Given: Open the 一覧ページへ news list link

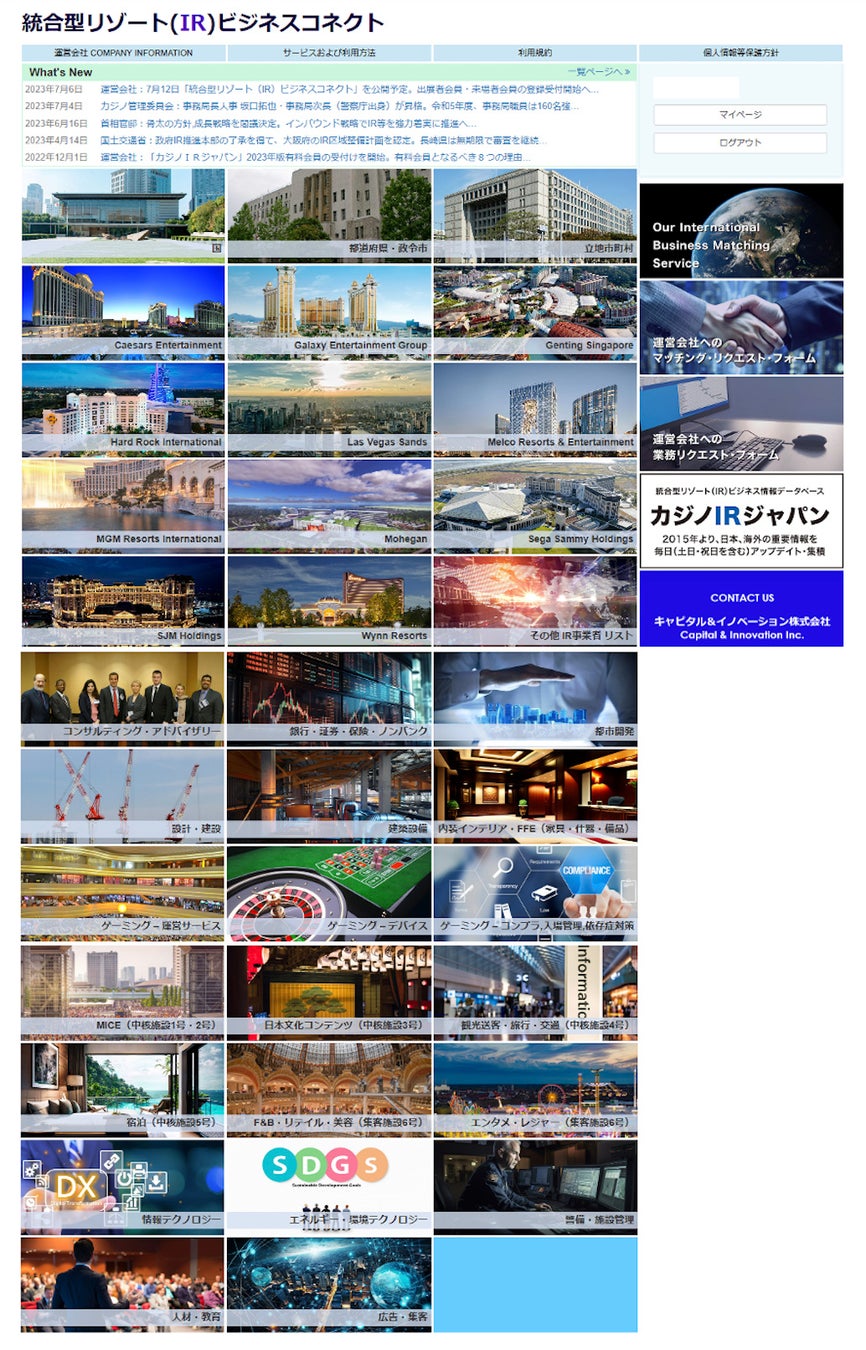Looking at the screenshot, I should click(x=598, y=72).
